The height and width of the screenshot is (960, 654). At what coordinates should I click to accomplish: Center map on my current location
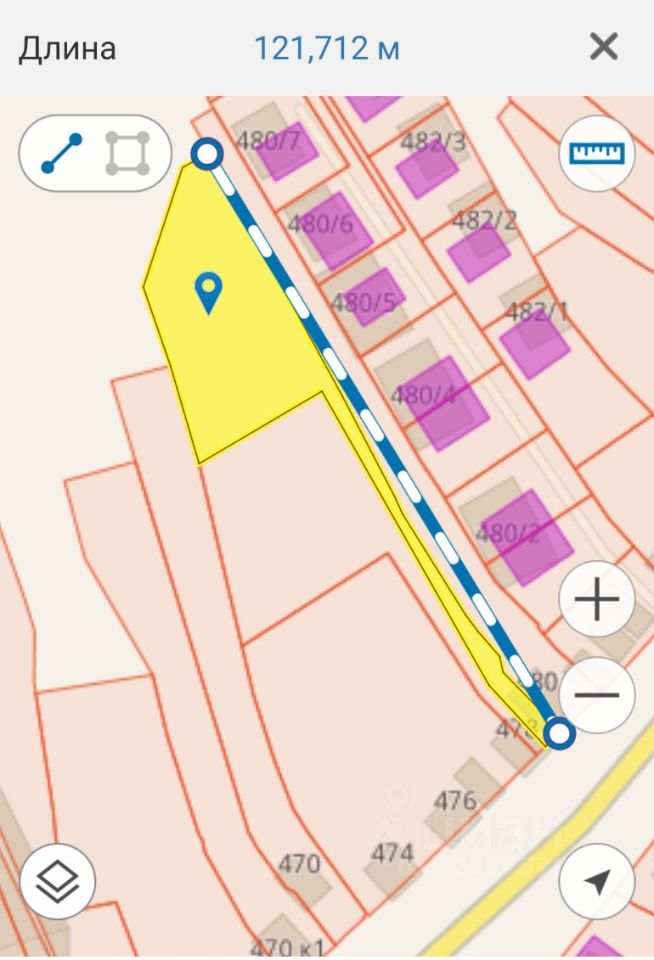coord(597,881)
